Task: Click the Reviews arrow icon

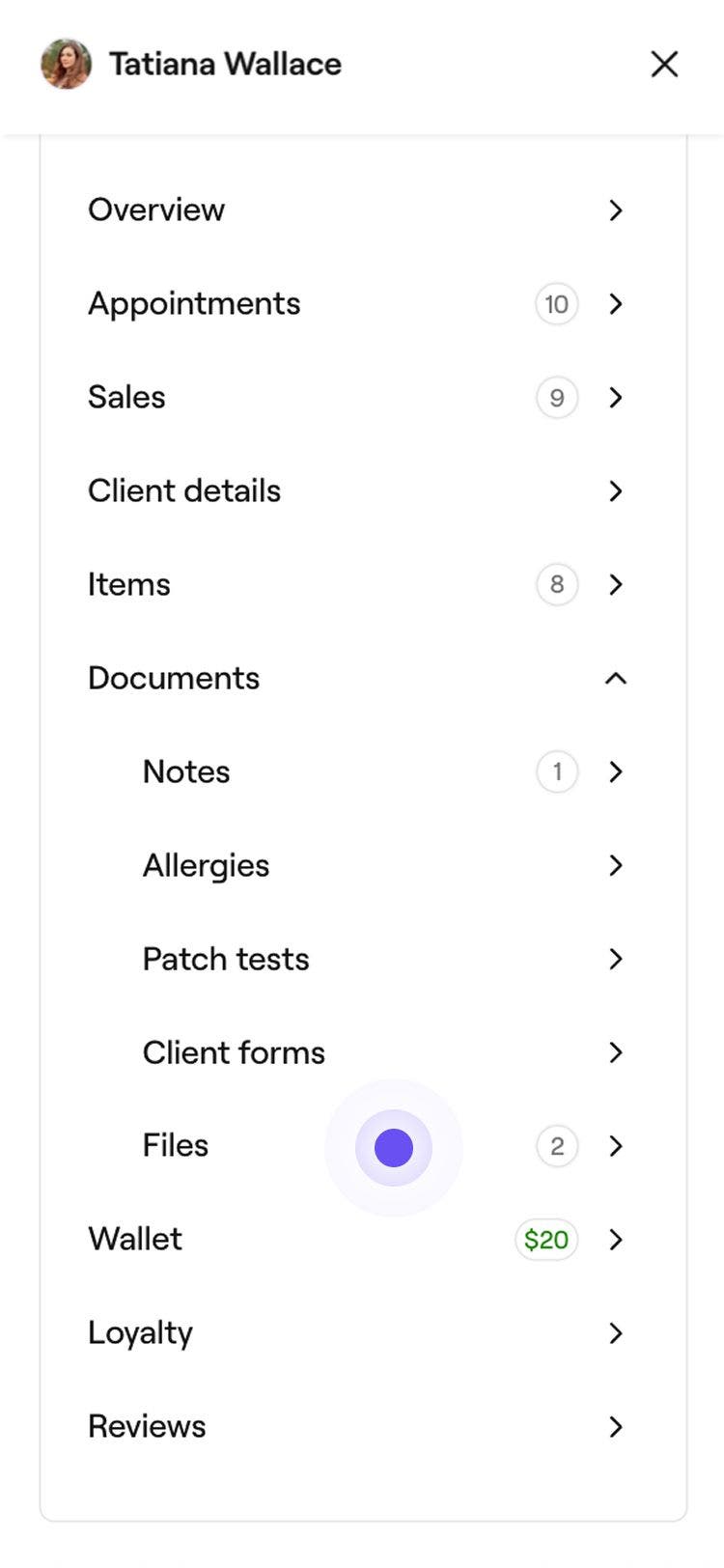Action: 616,1426
